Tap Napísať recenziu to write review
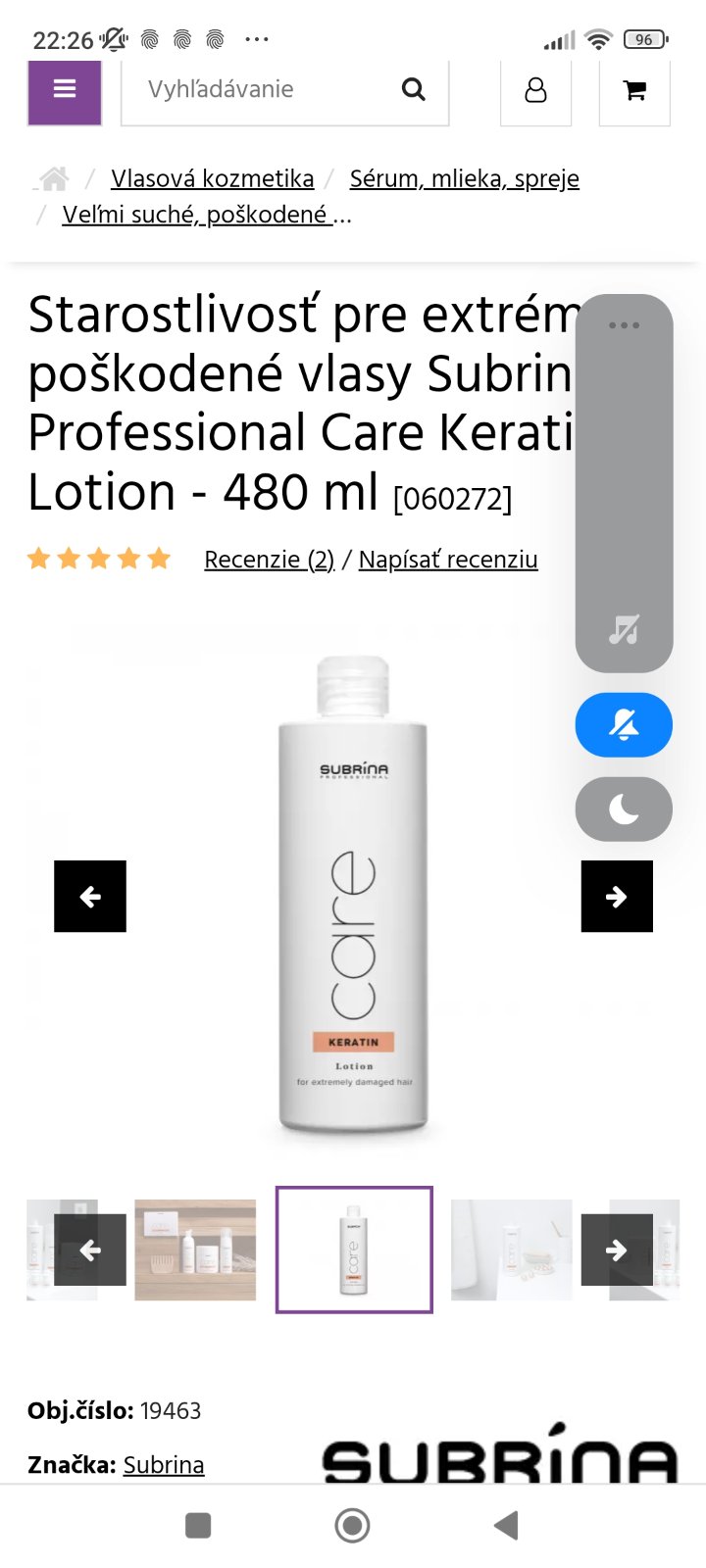This screenshot has height=1568, width=706. [448, 560]
